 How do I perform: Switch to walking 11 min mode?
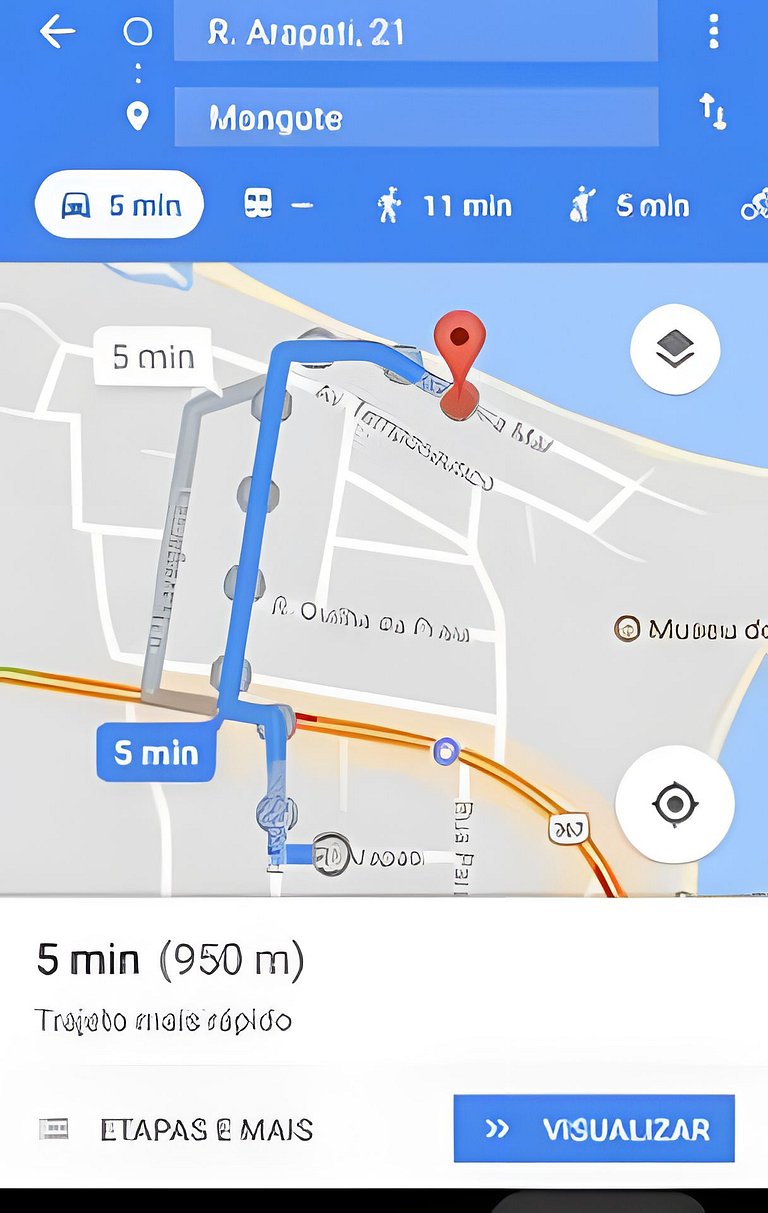click(x=443, y=206)
